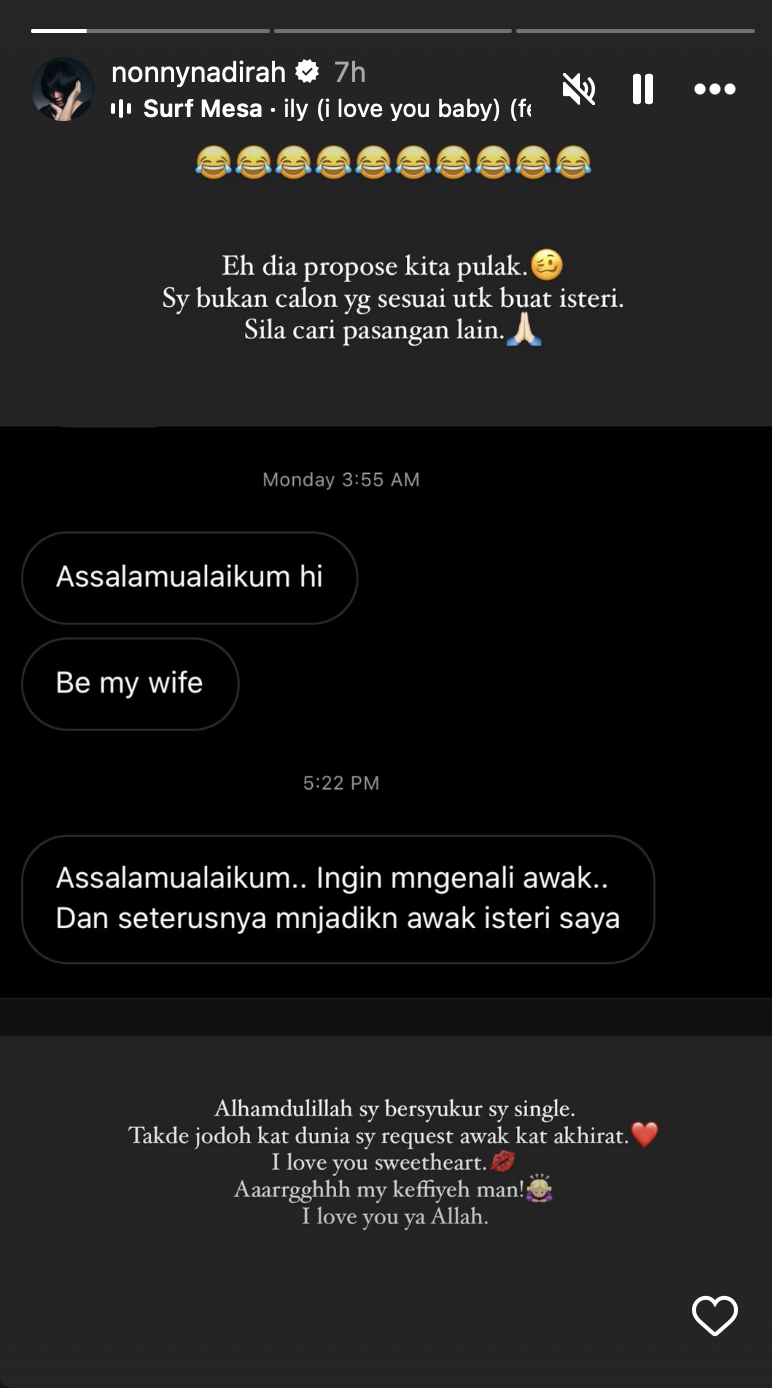Open the three-dot more options menu
The width and height of the screenshot is (772, 1388).
tap(715, 90)
